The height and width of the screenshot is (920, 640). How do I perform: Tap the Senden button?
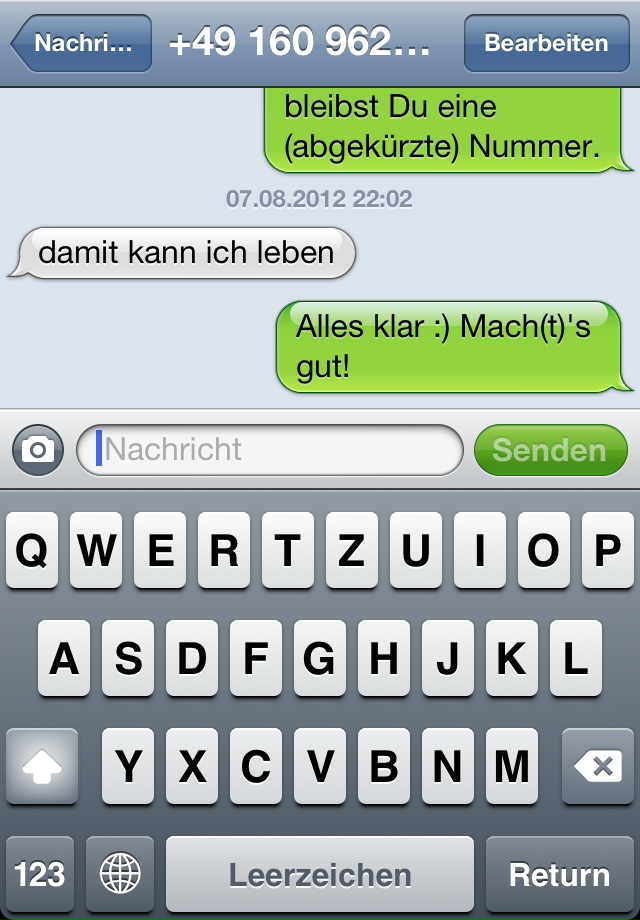pos(550,450)
